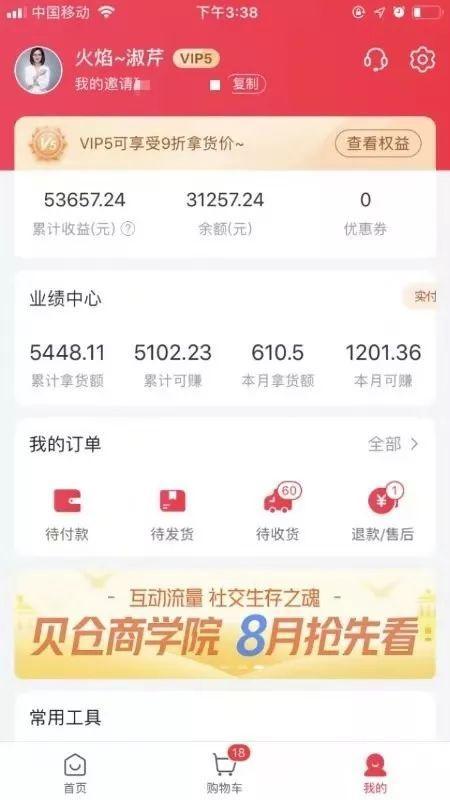The image size is (450, 800).
Task: Tap 查看权益 to view VIP benefits
Action: 378,144
